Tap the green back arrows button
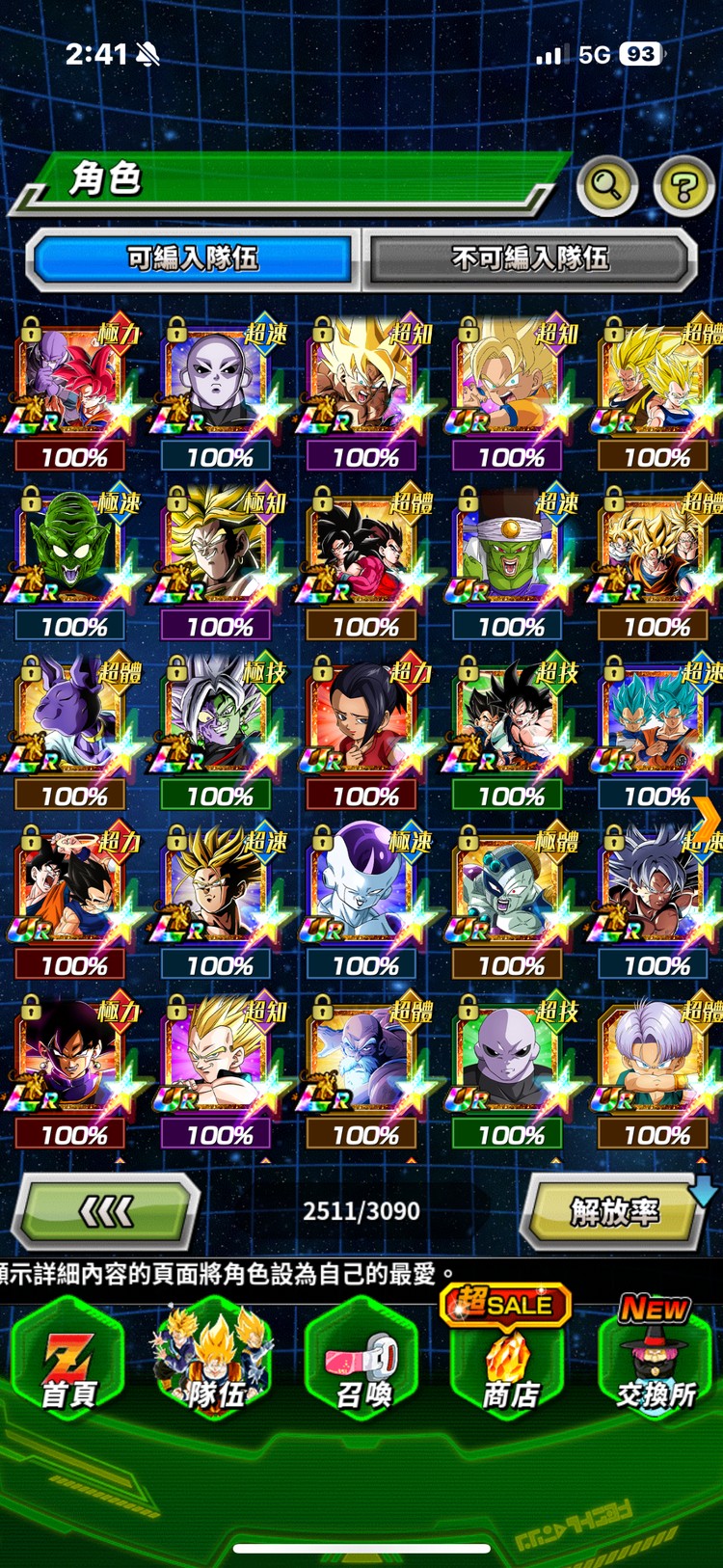Image resolution: width=723 pixels, height=1568 pixels. tap(106, 1211)
